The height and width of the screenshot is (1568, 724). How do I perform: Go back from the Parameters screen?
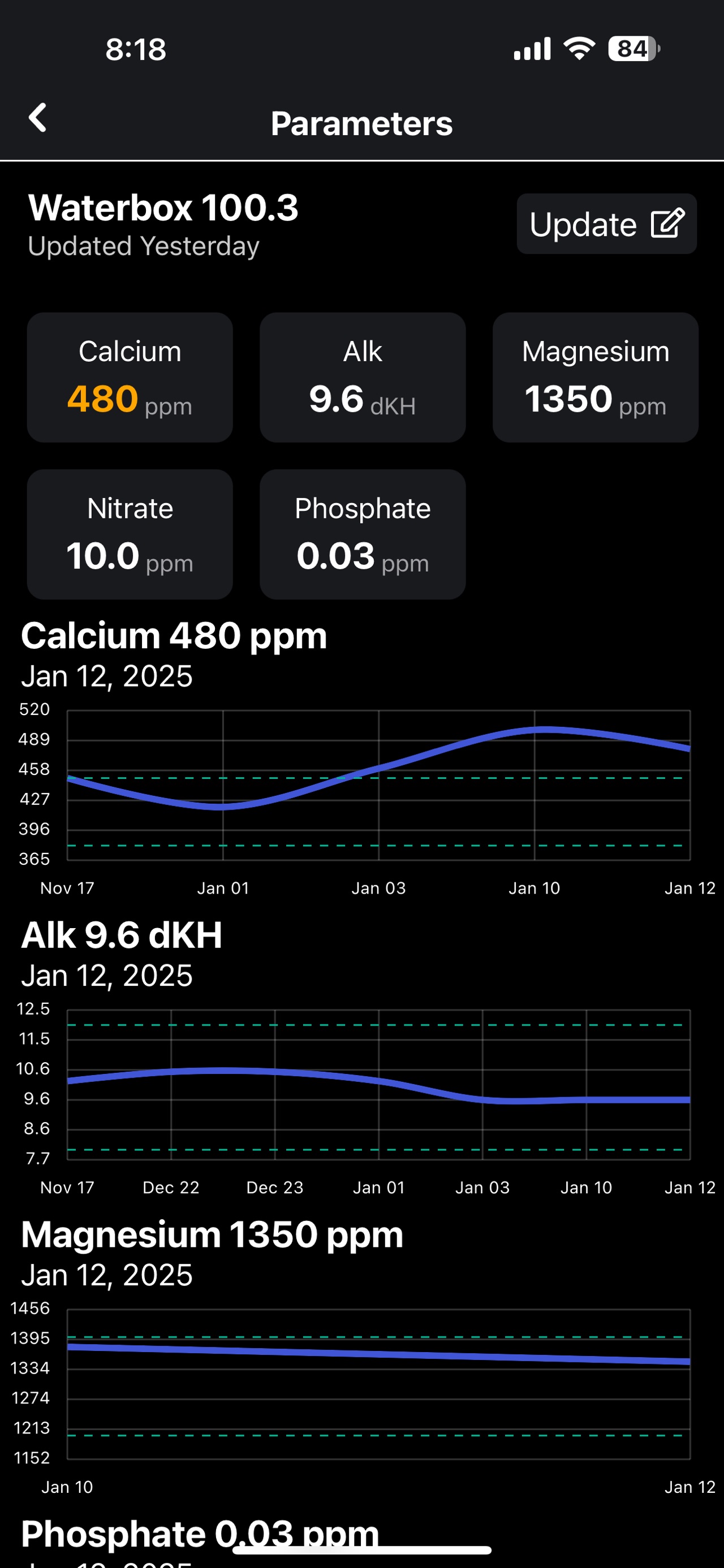[x=38, y=118]
